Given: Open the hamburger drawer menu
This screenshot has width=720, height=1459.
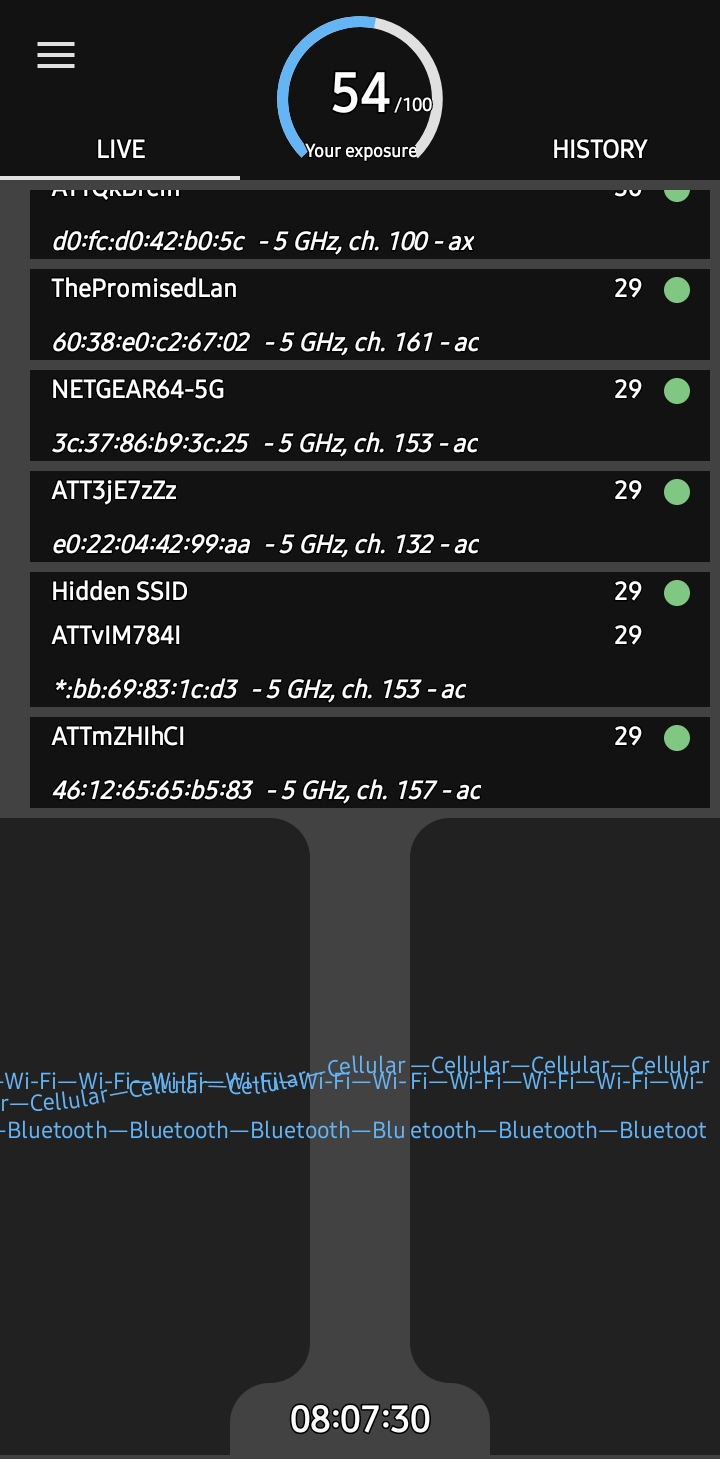Looking at the screenshot, I should (x=56, y=55).
